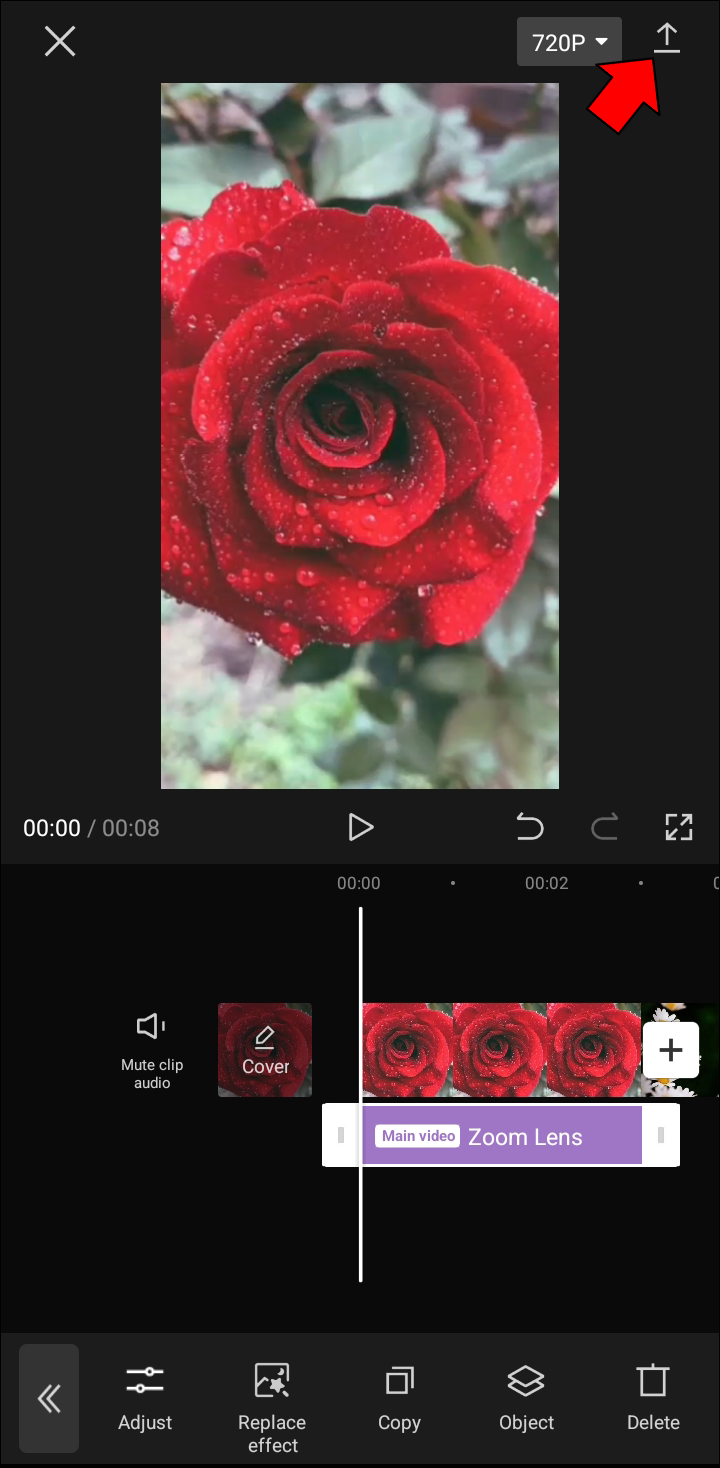
Task: Select the Main video label on the effect
Action: [416, 1135]
